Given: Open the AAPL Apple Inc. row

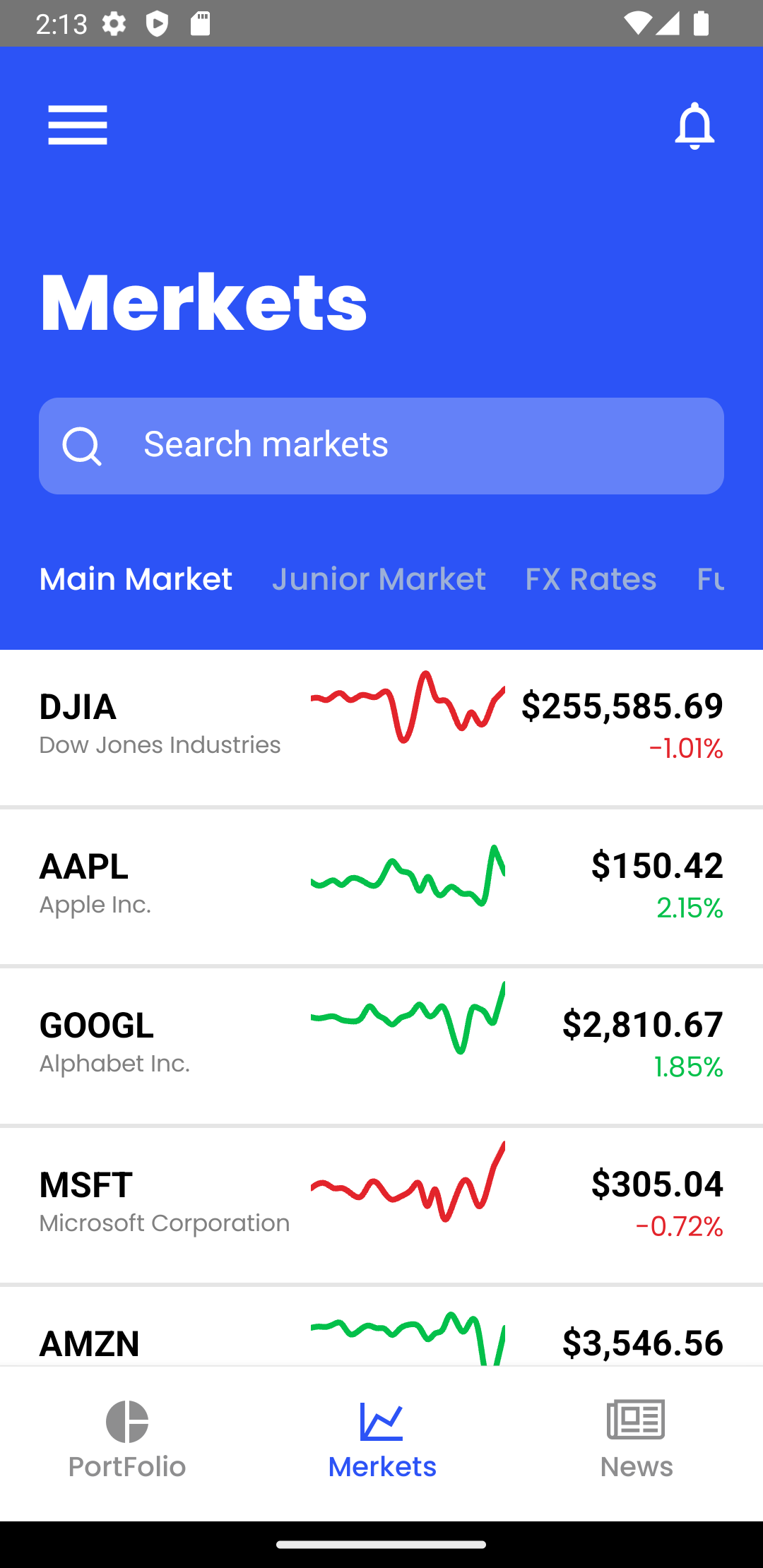Looking at the screenshot, I should [381, 886].
